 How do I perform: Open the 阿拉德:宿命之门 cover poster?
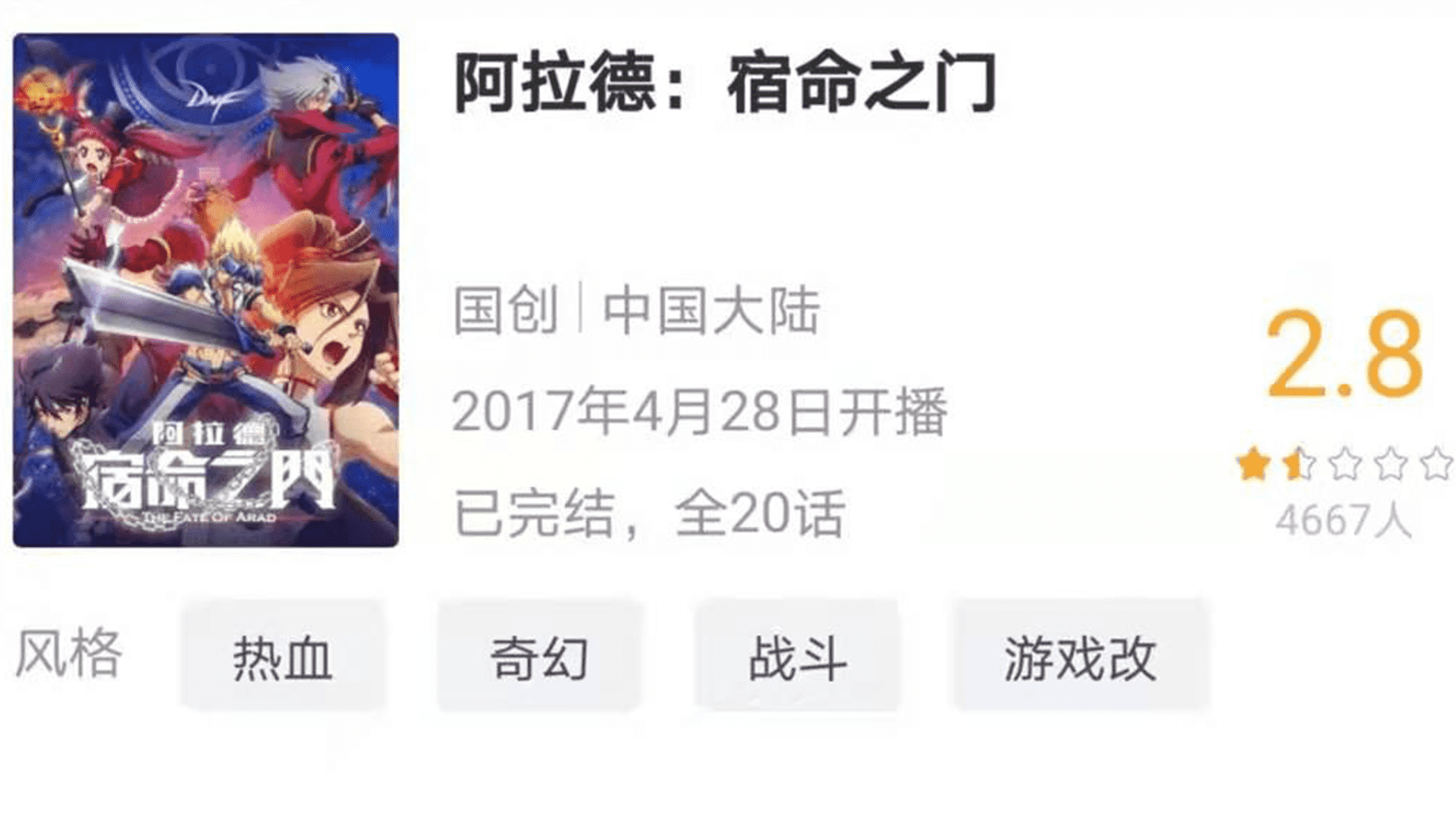[x=206, y=290]
